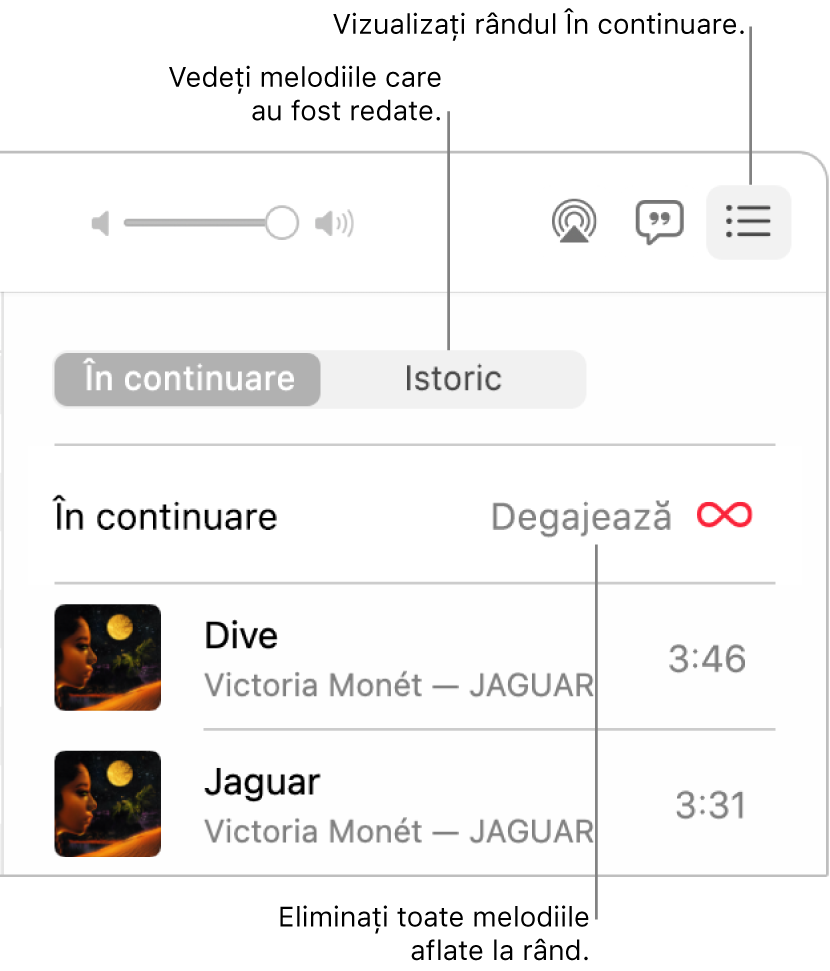
Task: Play Jaguar by Victoria Monét
Action: point(262,782)
